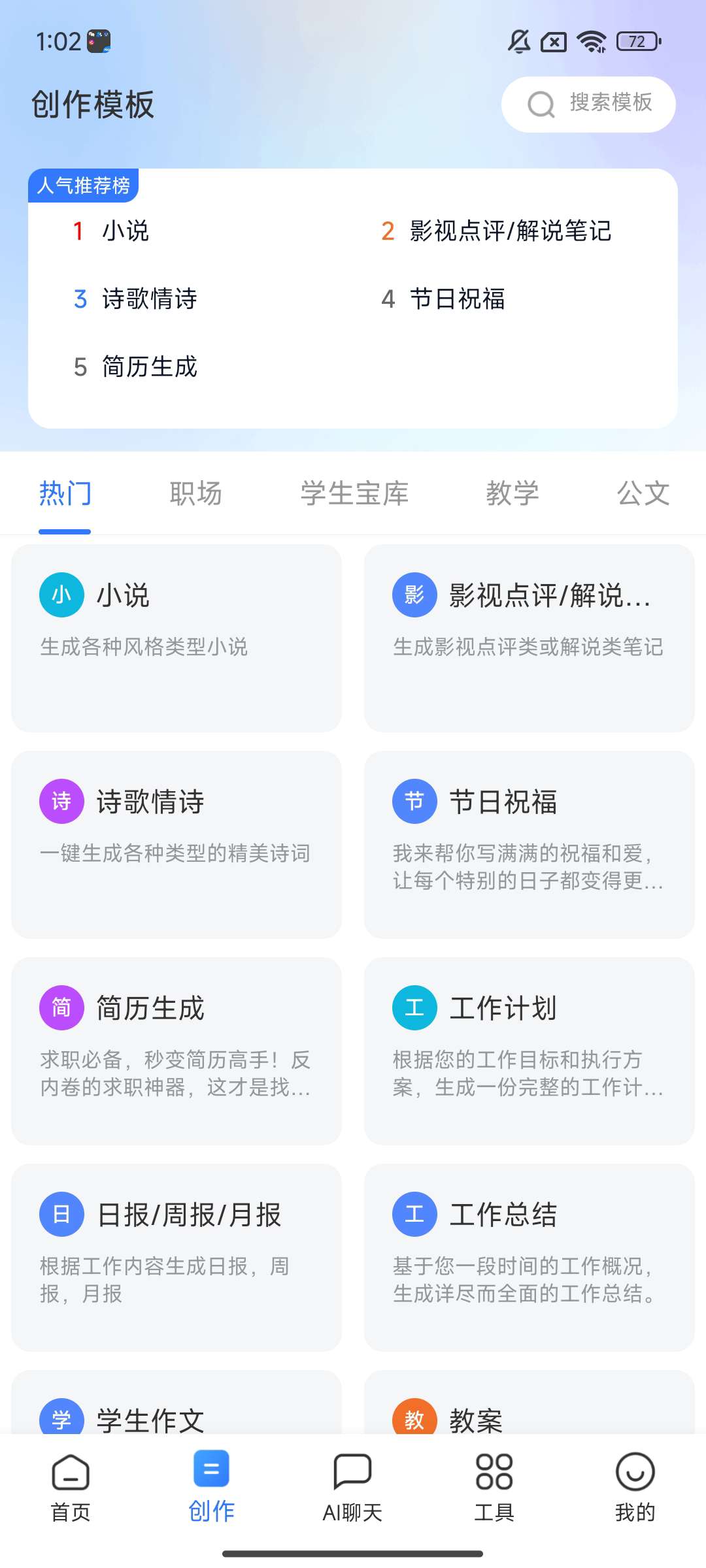Go to the 首页 tab
706x1568 pixels.
point(71,1484)
